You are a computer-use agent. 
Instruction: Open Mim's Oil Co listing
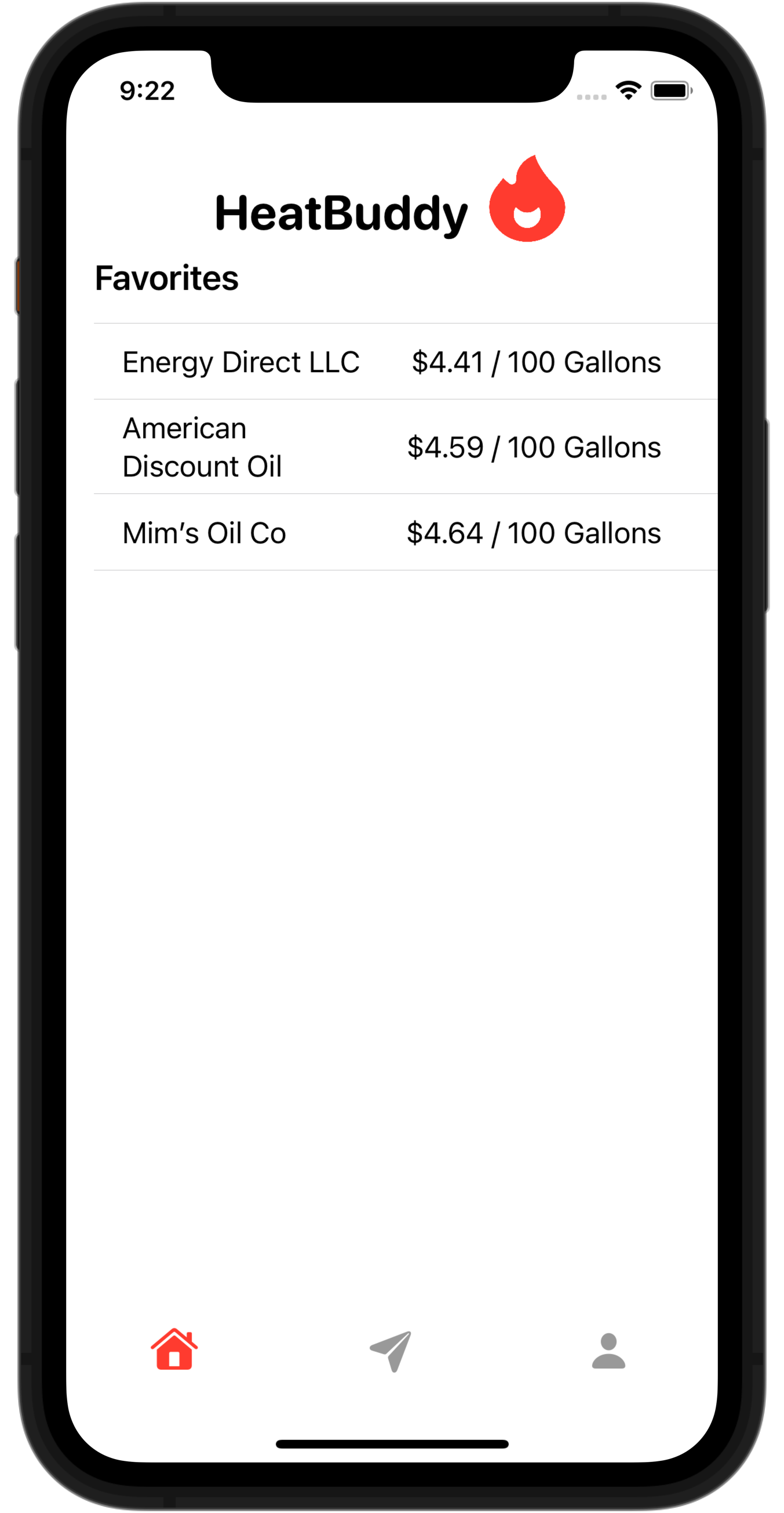(392, 533)
